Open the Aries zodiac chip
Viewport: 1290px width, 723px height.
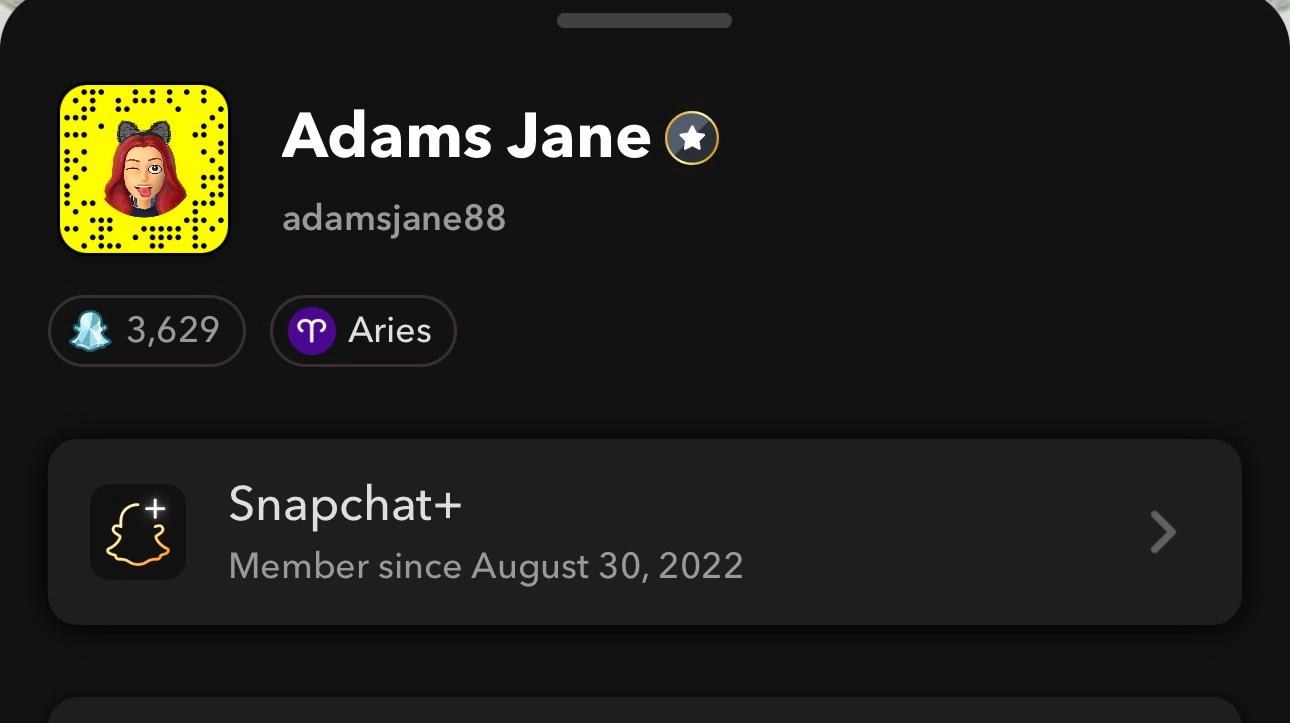point(363,330)
